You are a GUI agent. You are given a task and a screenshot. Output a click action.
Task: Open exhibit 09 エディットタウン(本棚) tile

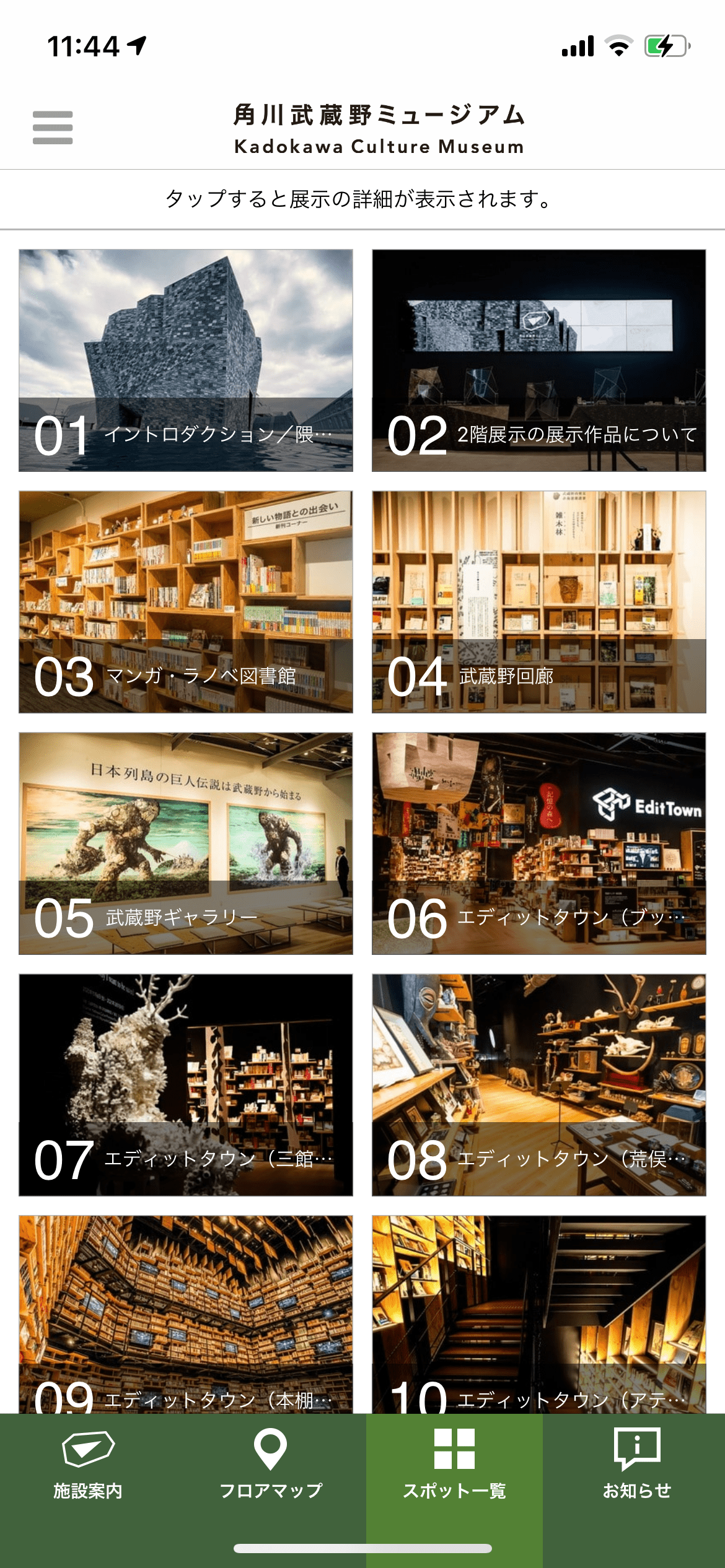tap(186, 1313)
